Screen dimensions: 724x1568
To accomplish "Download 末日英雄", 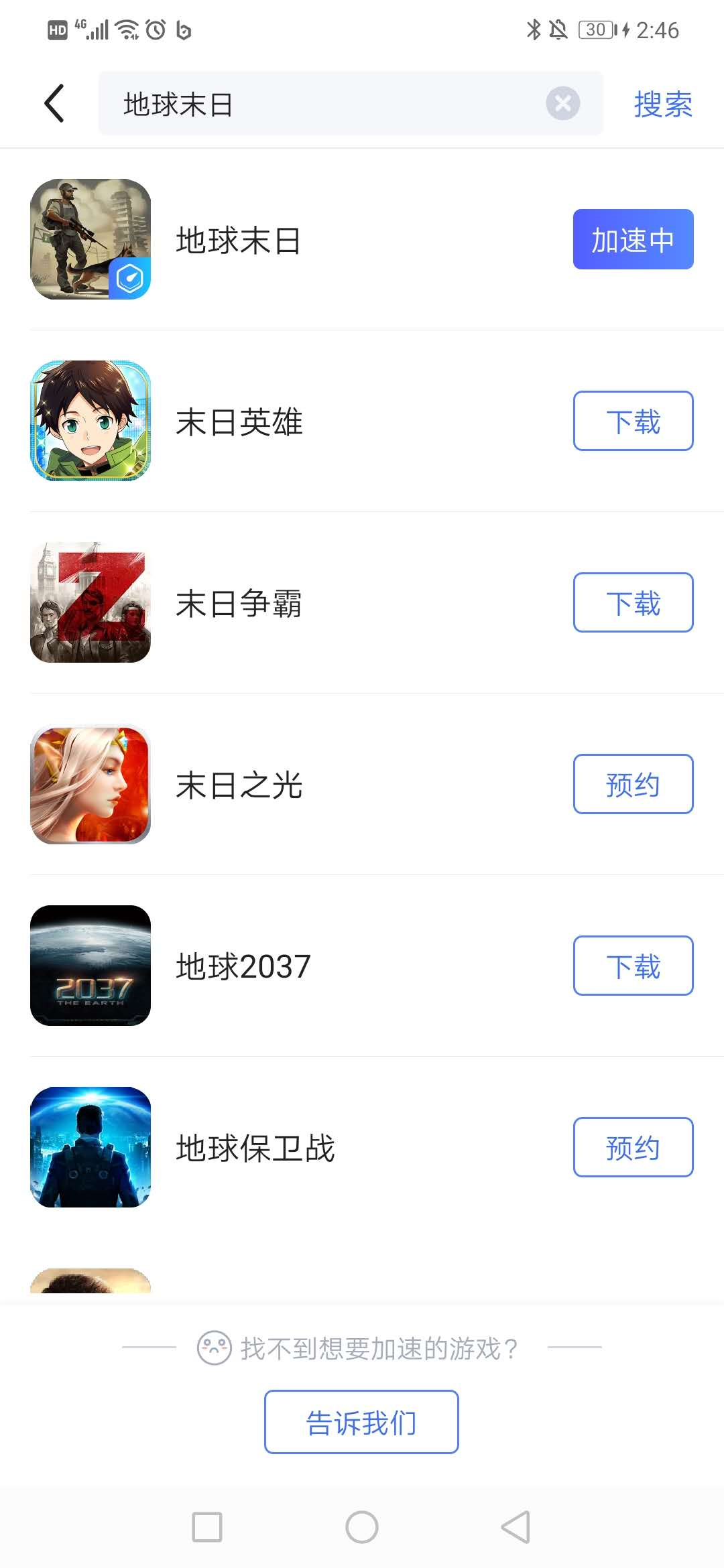I will click(633, 421).
